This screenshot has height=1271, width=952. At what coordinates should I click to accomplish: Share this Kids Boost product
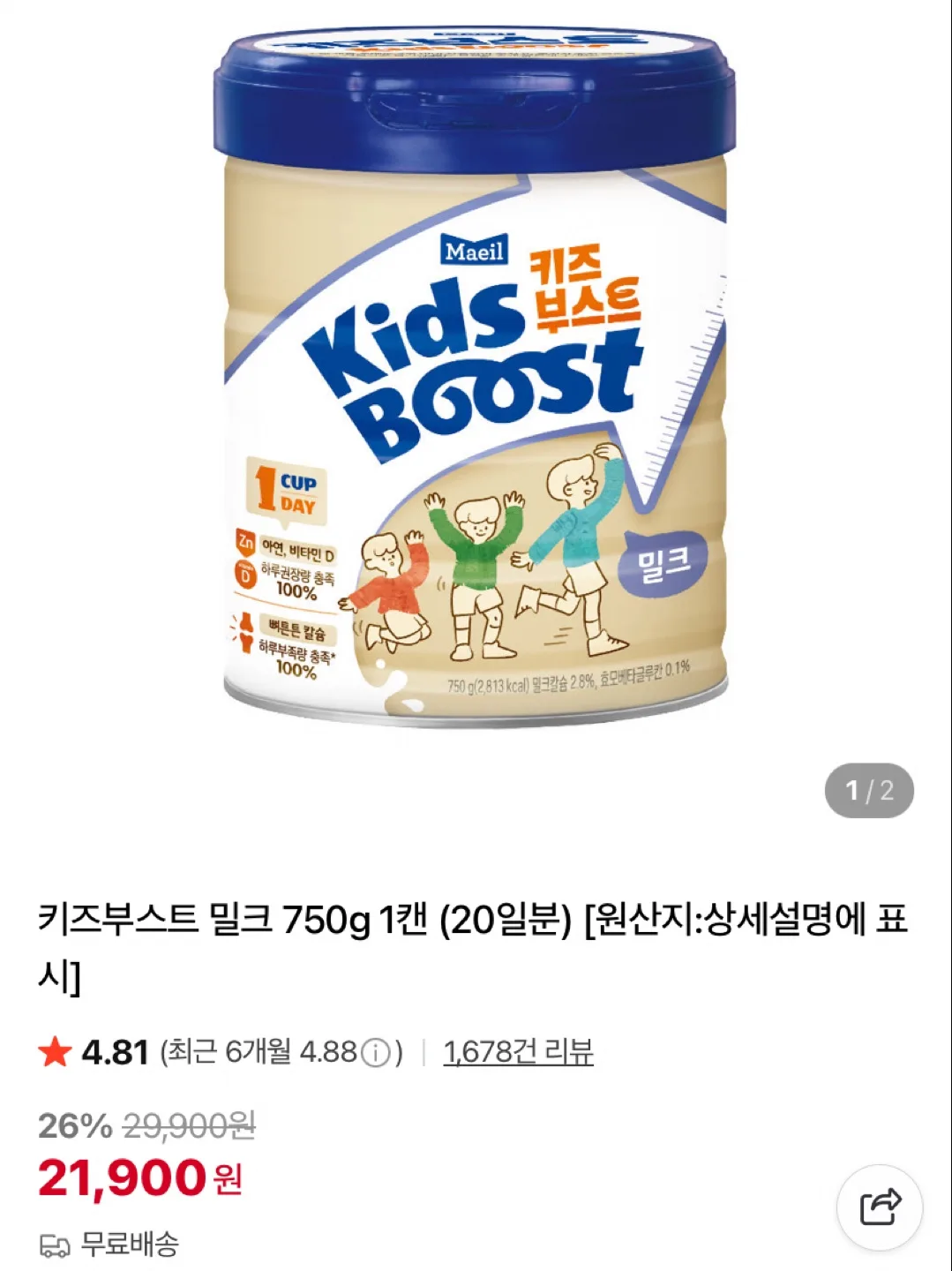click(880, 1207)
